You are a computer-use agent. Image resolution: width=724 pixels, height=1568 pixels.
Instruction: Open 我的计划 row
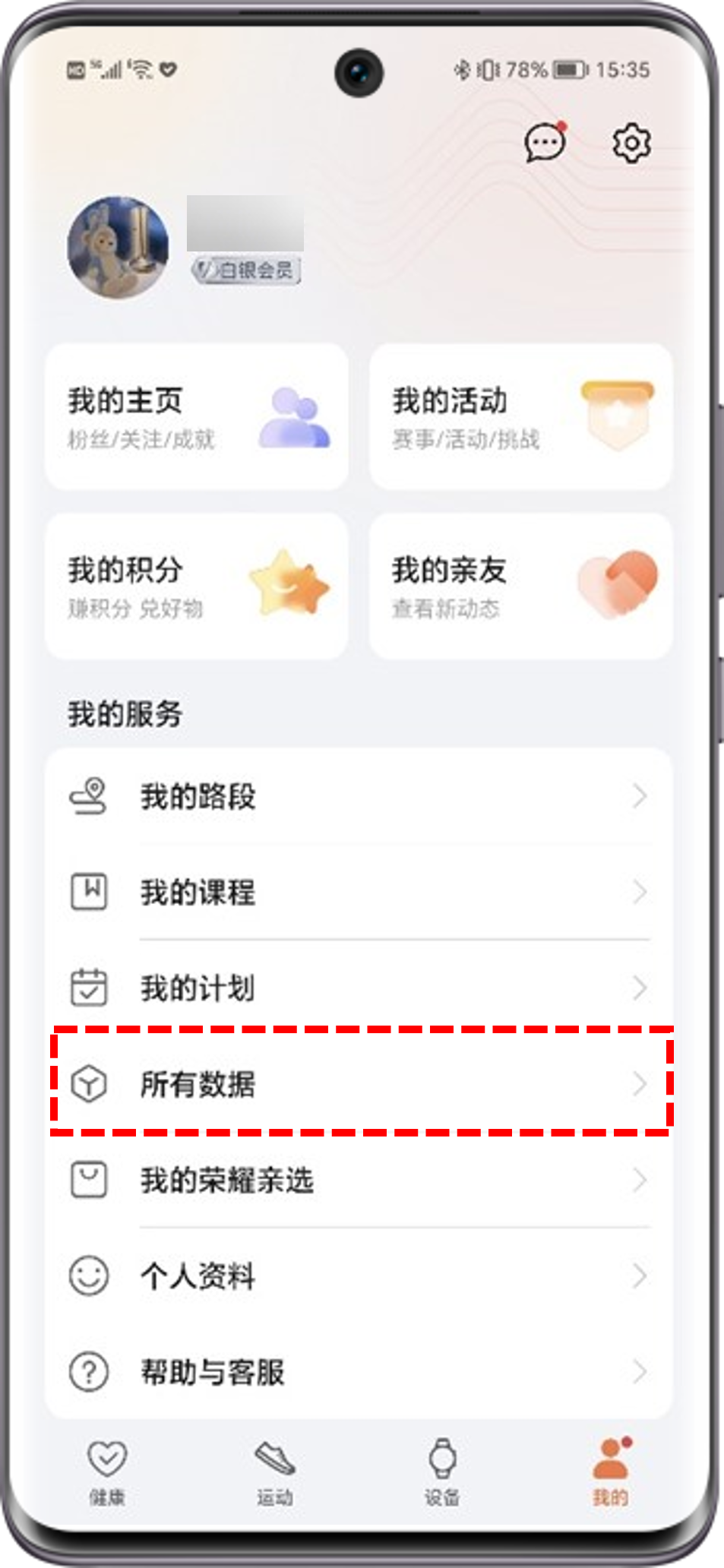359,988
